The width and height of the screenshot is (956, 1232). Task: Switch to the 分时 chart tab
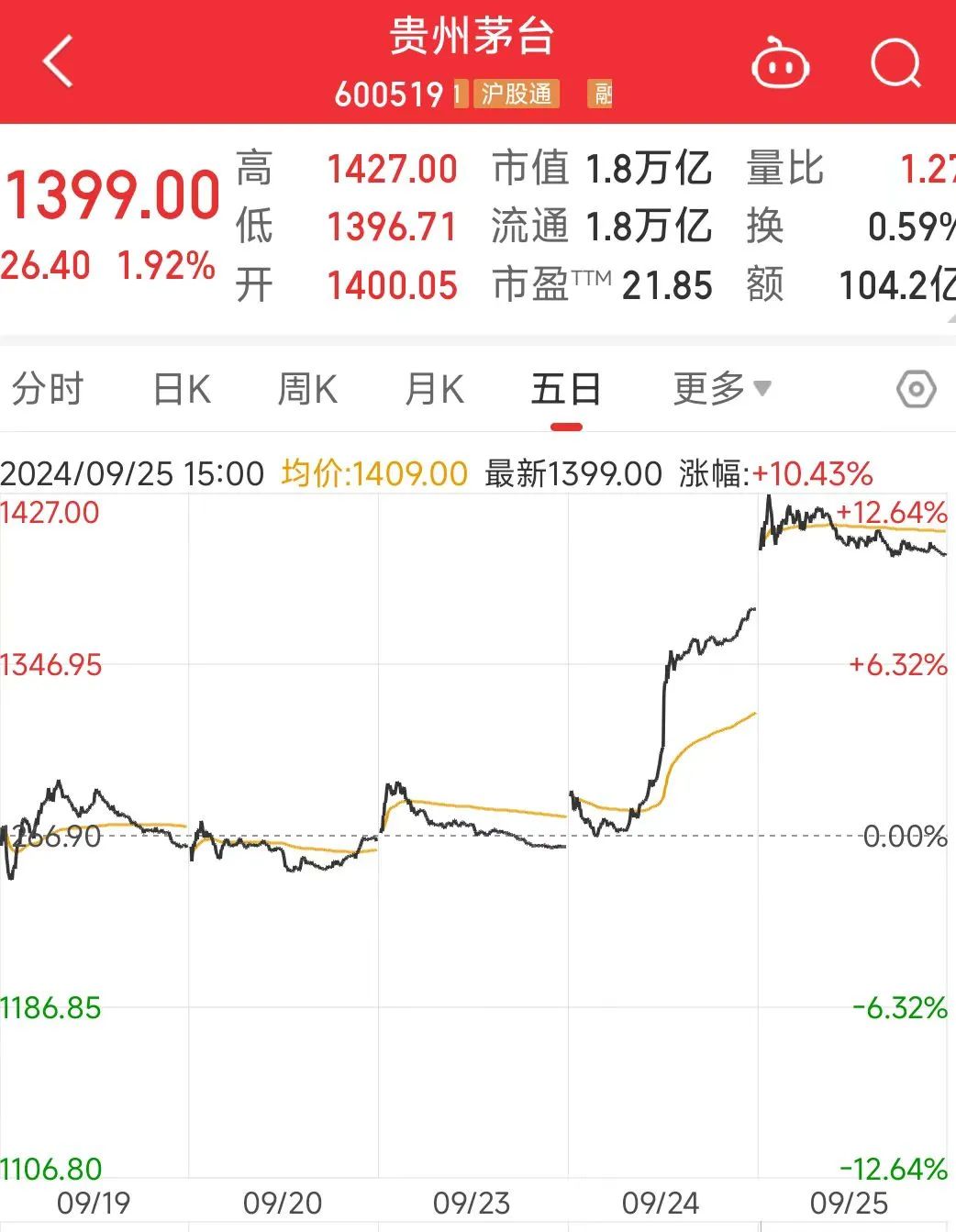pos(48,389)
